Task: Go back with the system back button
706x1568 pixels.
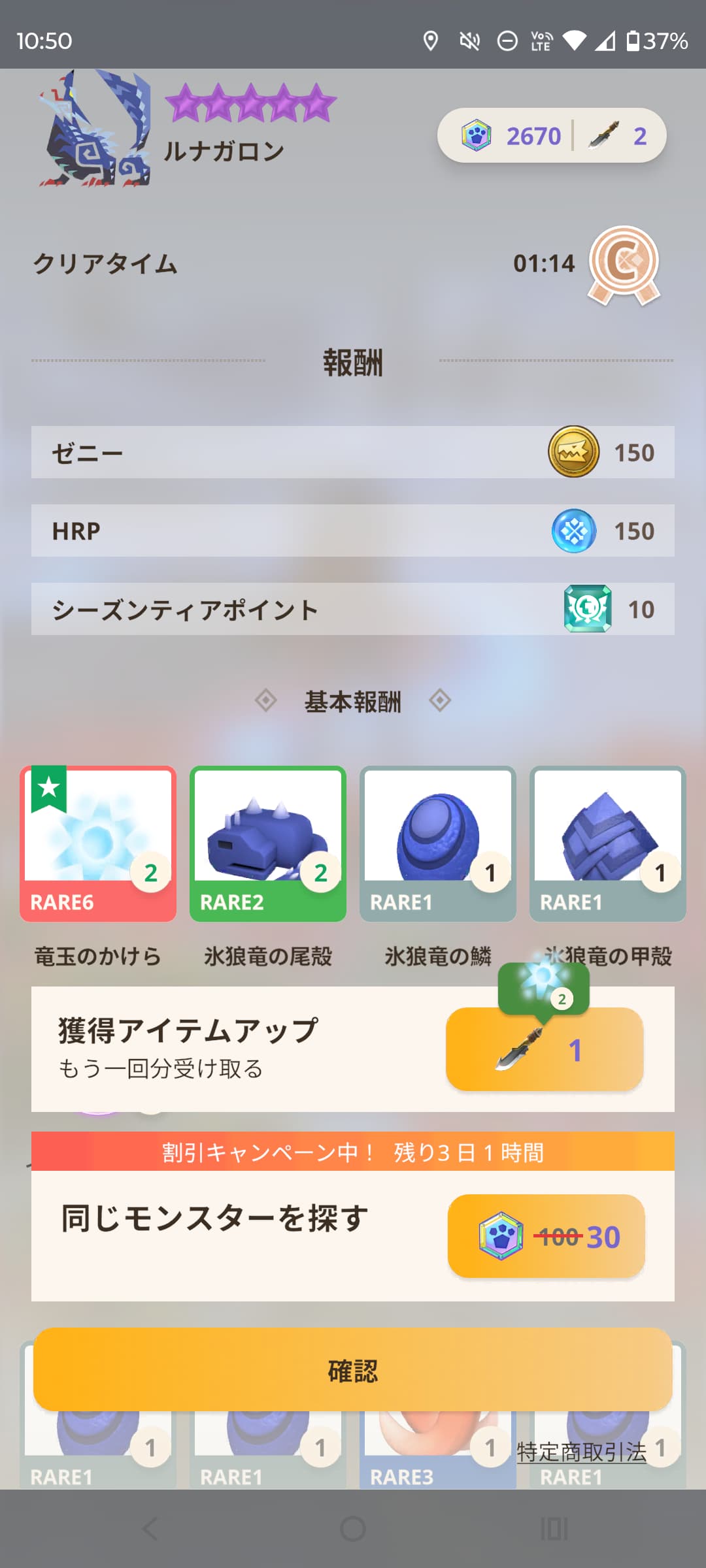Action: click(150, 1529)
